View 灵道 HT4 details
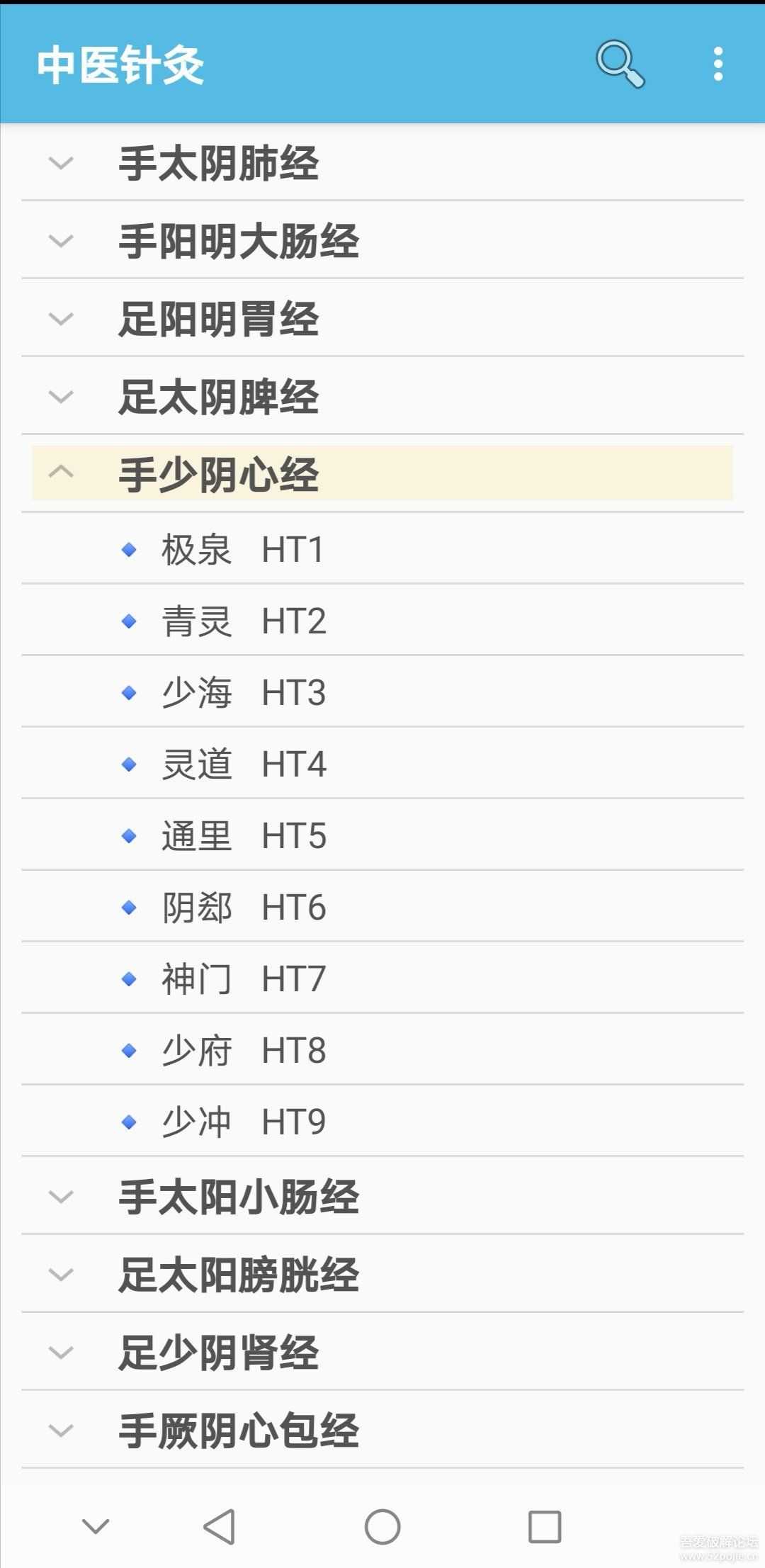The image size is (765, 1568). pos(244,764)
